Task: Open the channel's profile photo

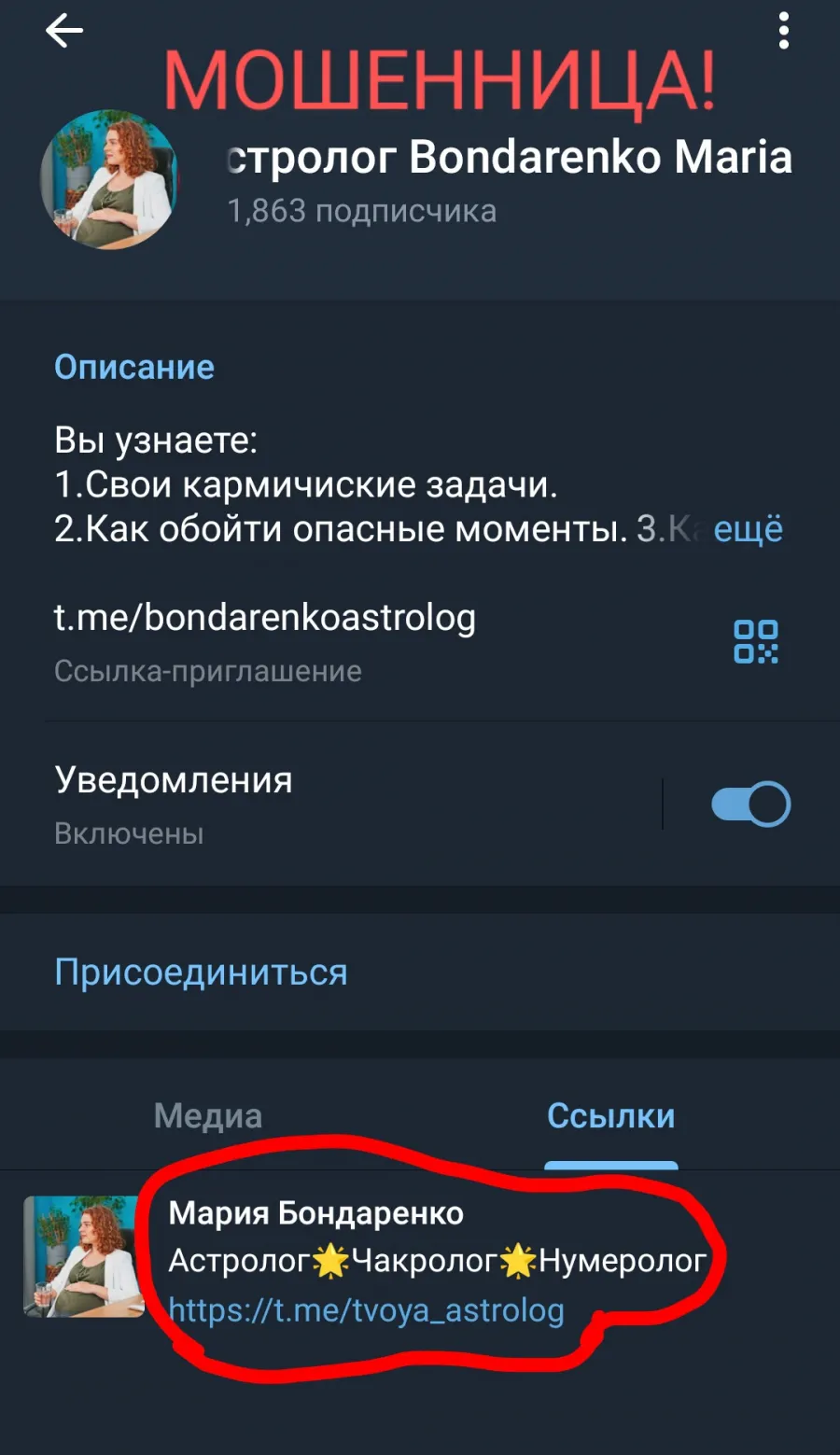Action: (109, 180)
